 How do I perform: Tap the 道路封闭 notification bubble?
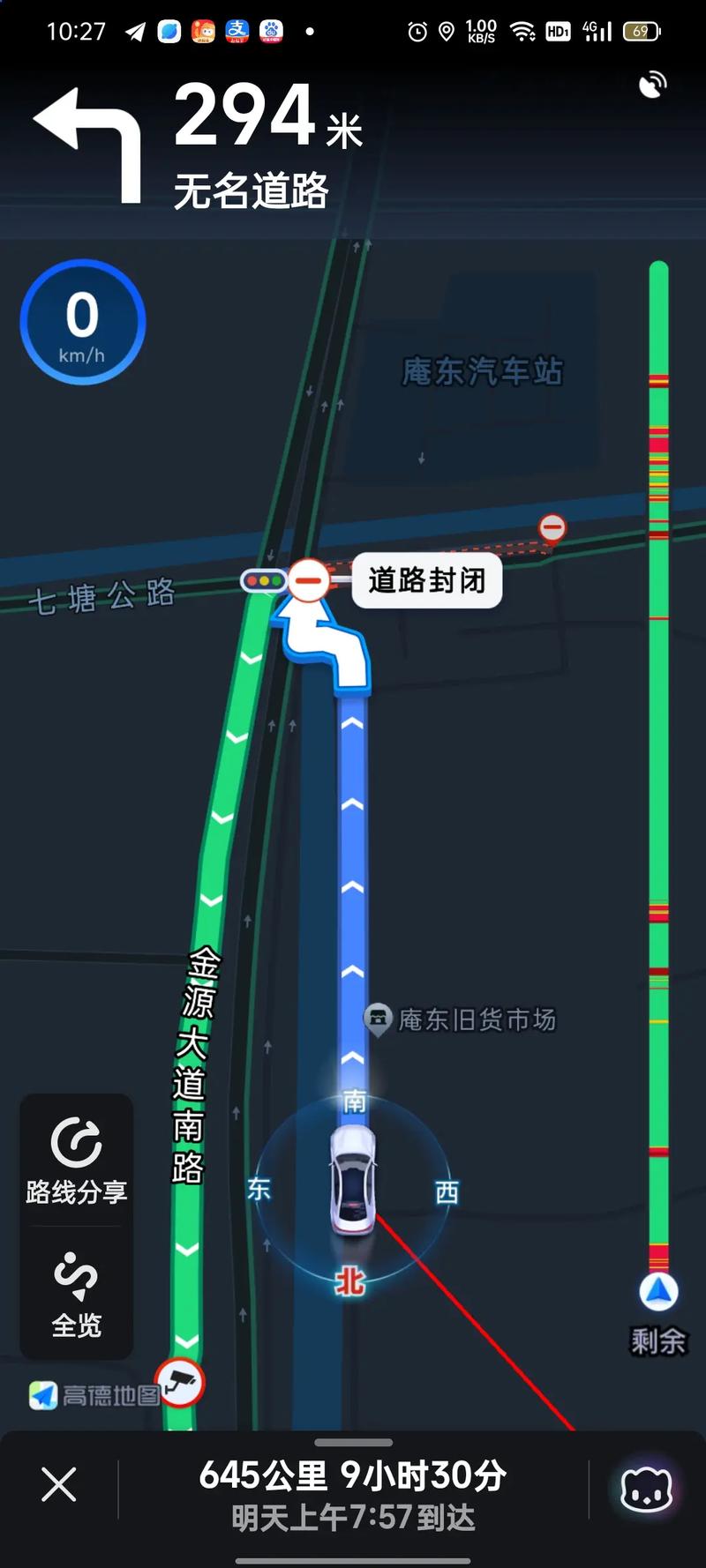coord(426,580)
